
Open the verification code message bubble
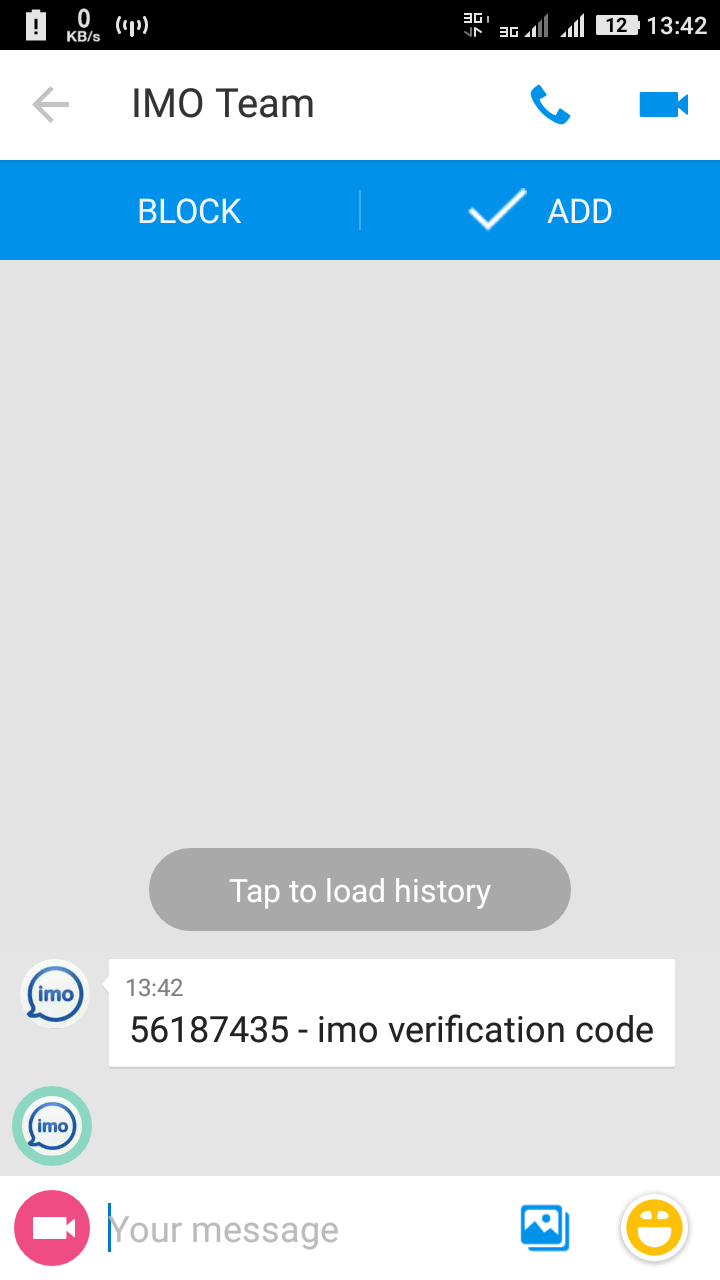391,1014
